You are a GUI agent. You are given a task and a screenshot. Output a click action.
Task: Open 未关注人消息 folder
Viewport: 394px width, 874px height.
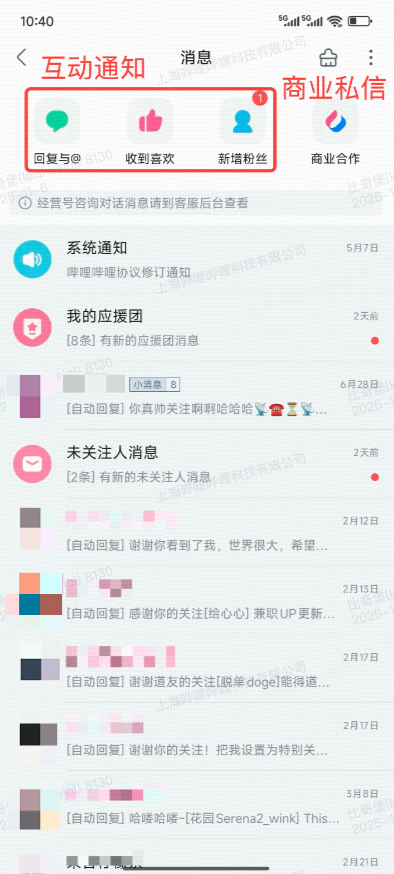coord(197,464)
